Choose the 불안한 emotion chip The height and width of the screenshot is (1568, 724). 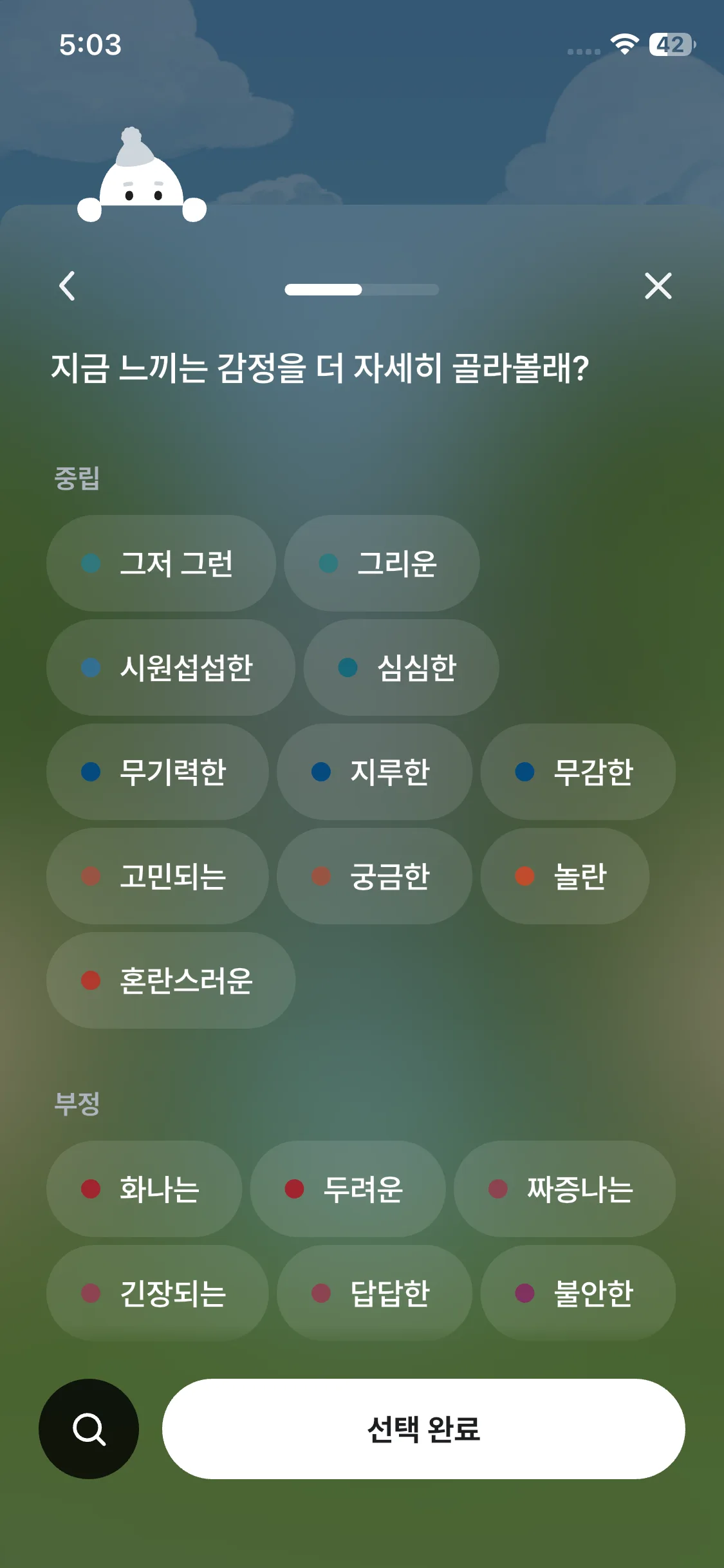(578, 1293)
